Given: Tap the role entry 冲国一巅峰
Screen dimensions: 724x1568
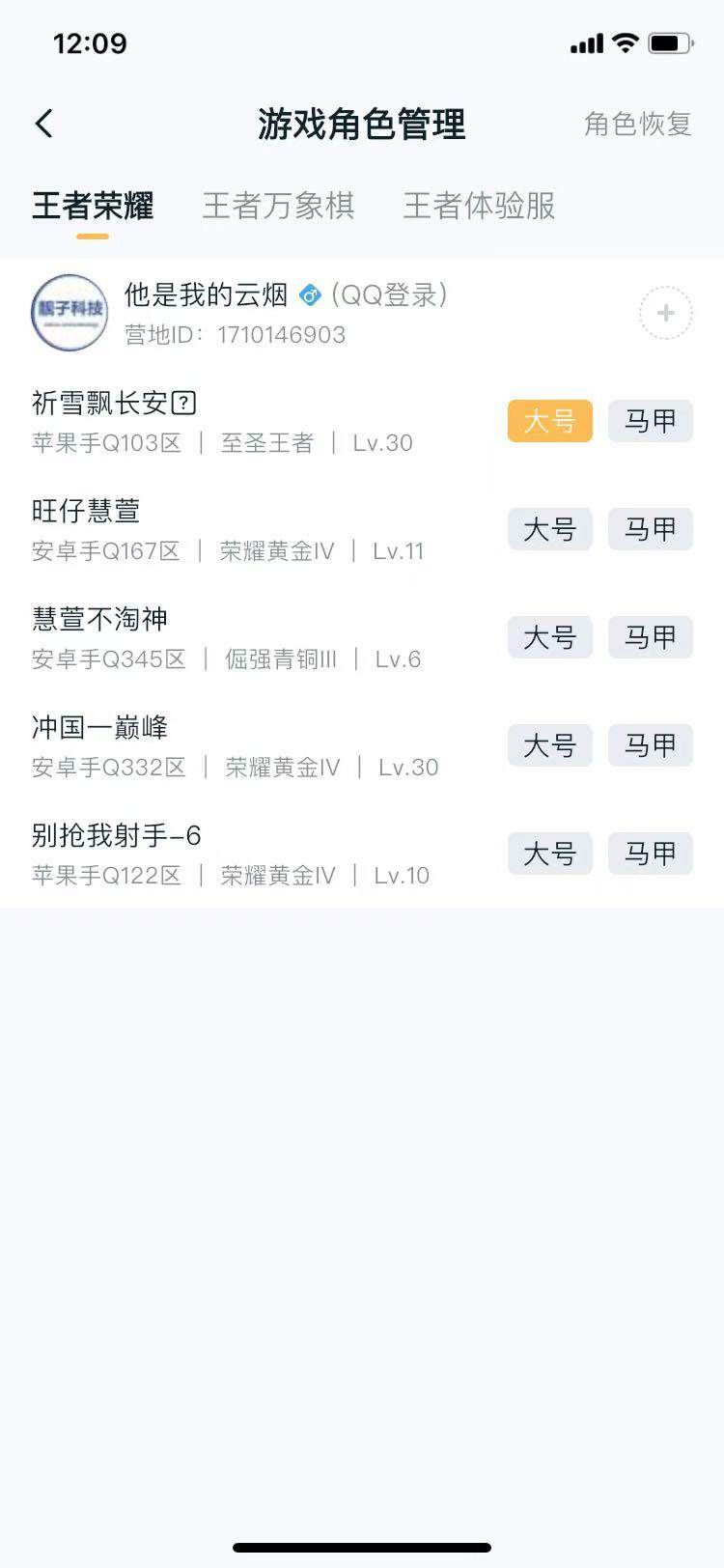Looking at the screenshot, I should coord(97,727).
